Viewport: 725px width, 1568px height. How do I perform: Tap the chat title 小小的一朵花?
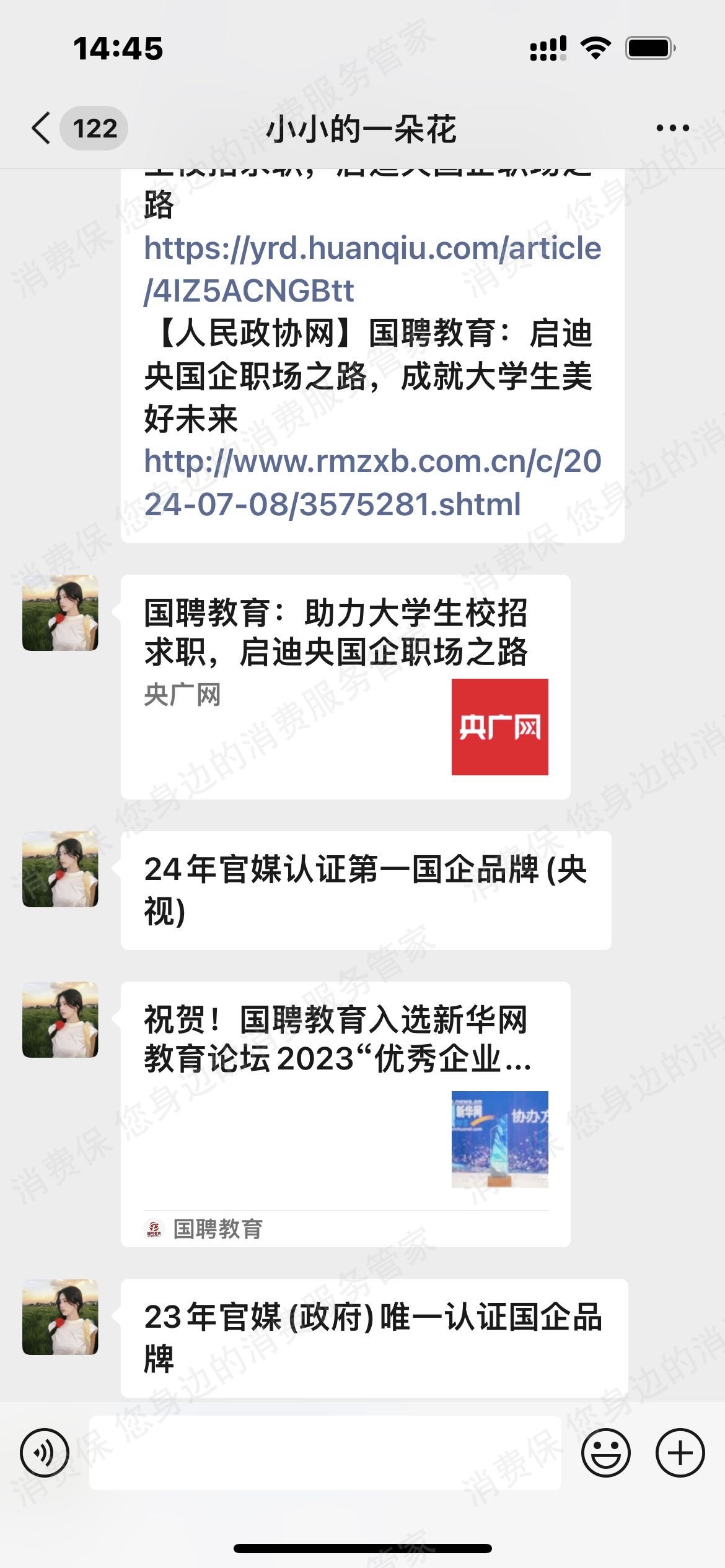[362, 128]
